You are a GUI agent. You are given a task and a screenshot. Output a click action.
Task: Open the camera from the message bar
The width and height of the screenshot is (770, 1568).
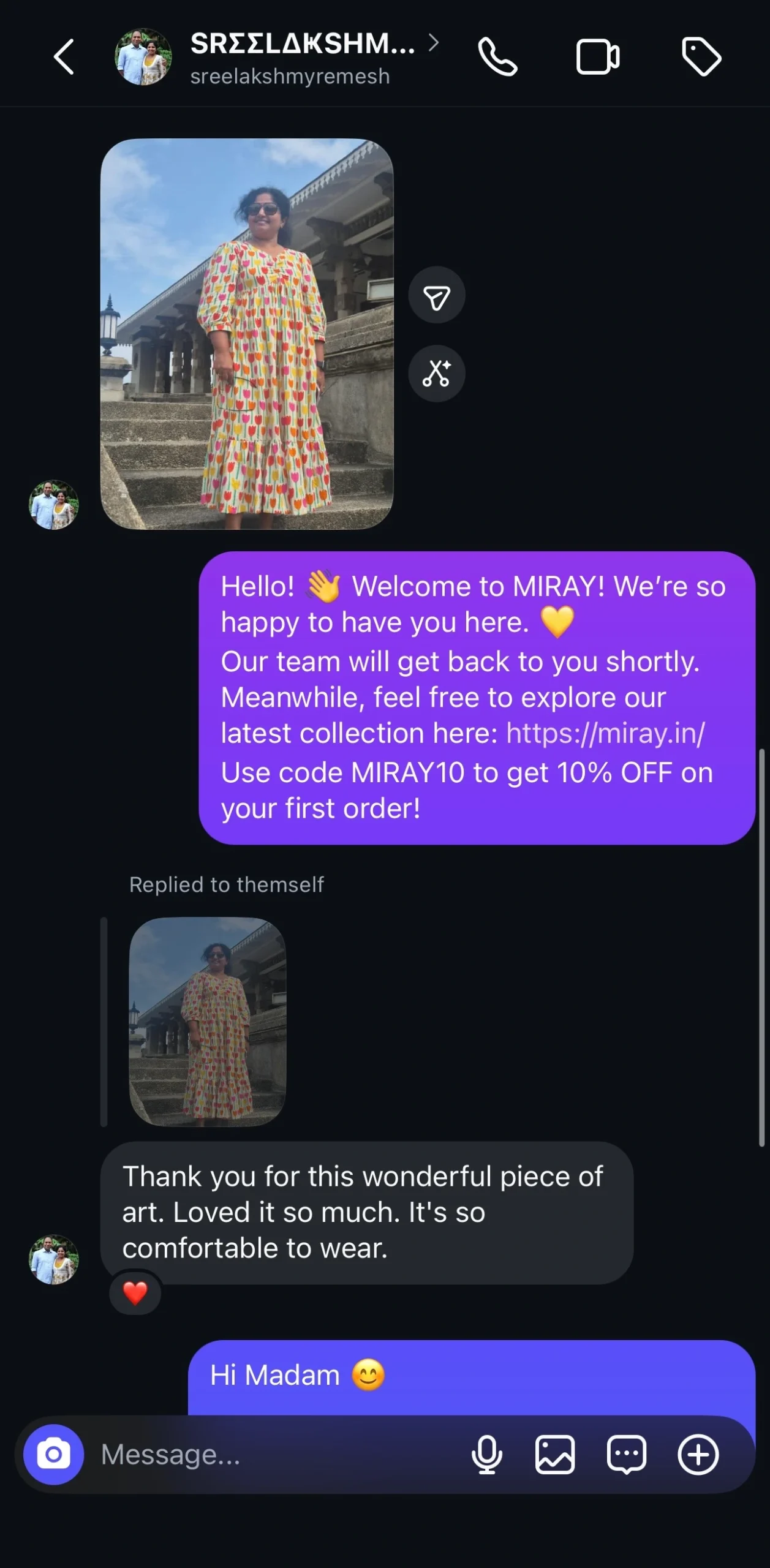(54, 1454)
